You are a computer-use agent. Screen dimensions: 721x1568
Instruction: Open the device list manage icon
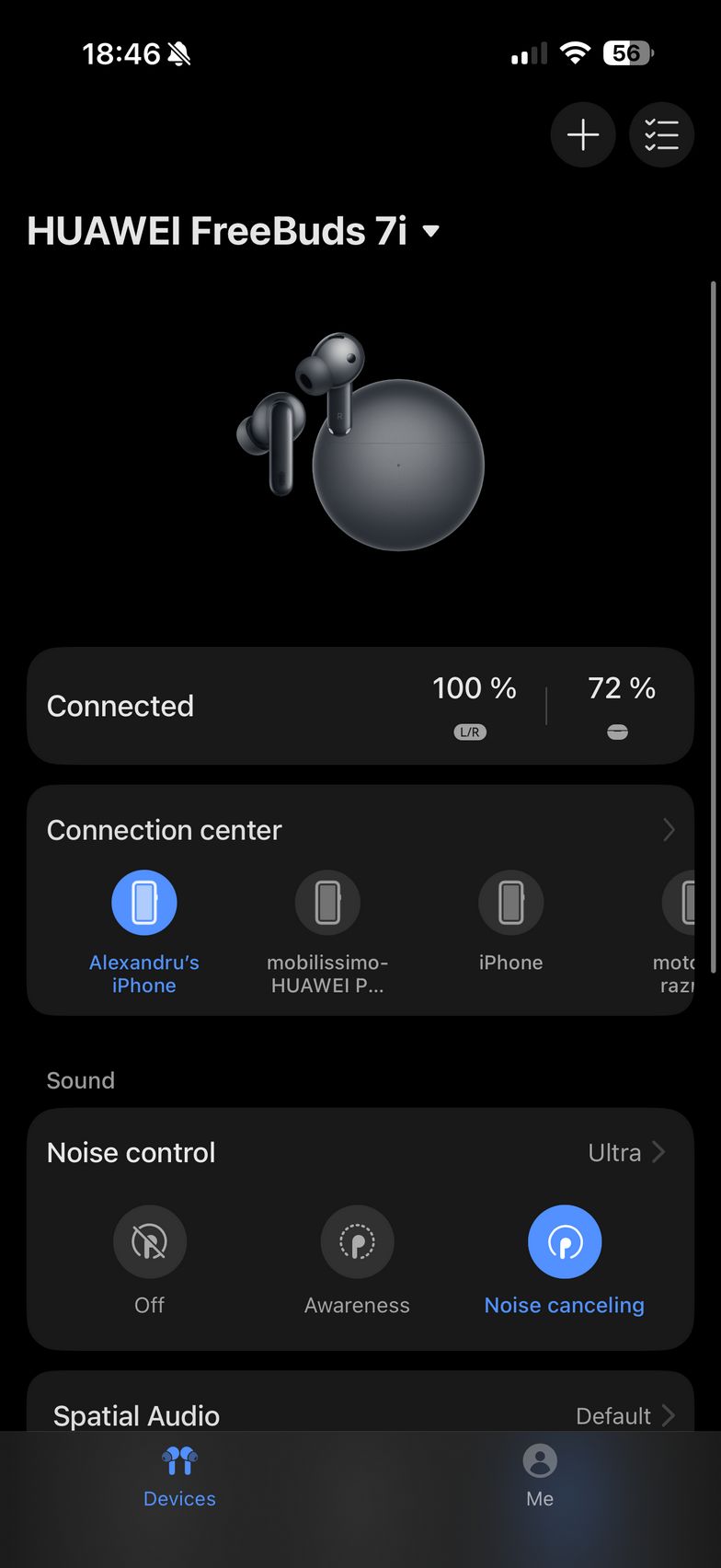pos(661,135)
